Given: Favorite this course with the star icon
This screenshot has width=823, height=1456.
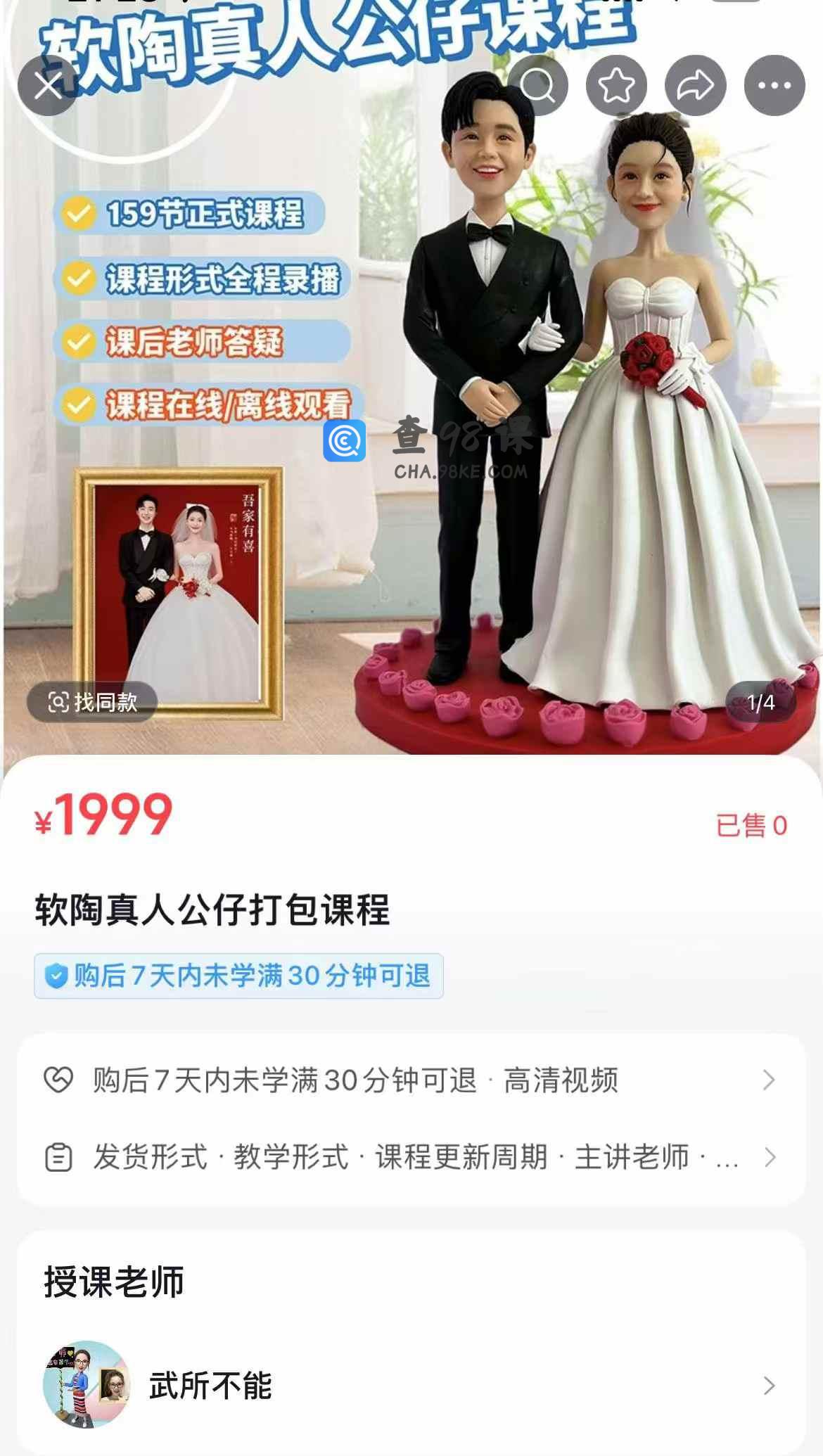Looking at the screenshot, I should (616, 86).
